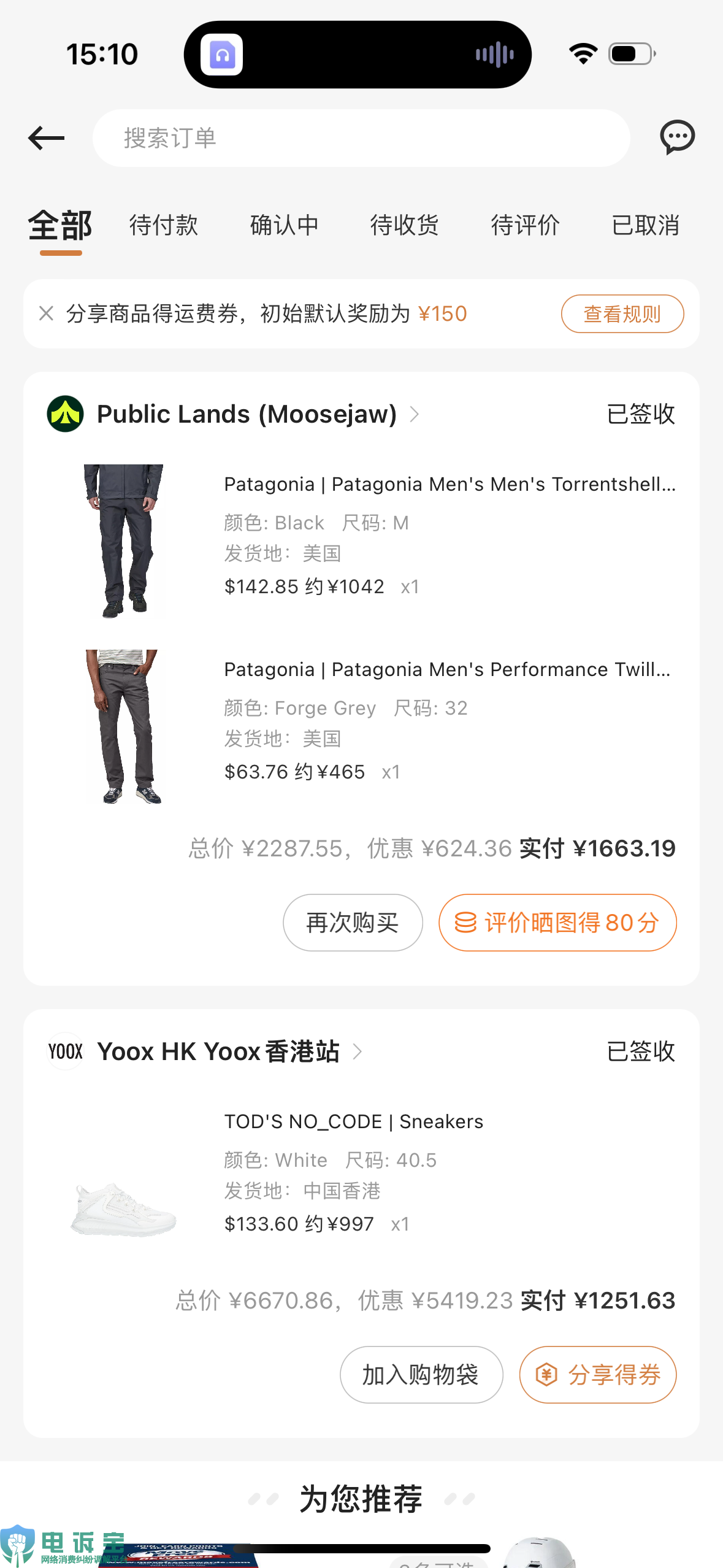The width and height of the screenshot is (723, 1568).
Task: Open the customer service chat icon
Action: click(x=677, y=137)
